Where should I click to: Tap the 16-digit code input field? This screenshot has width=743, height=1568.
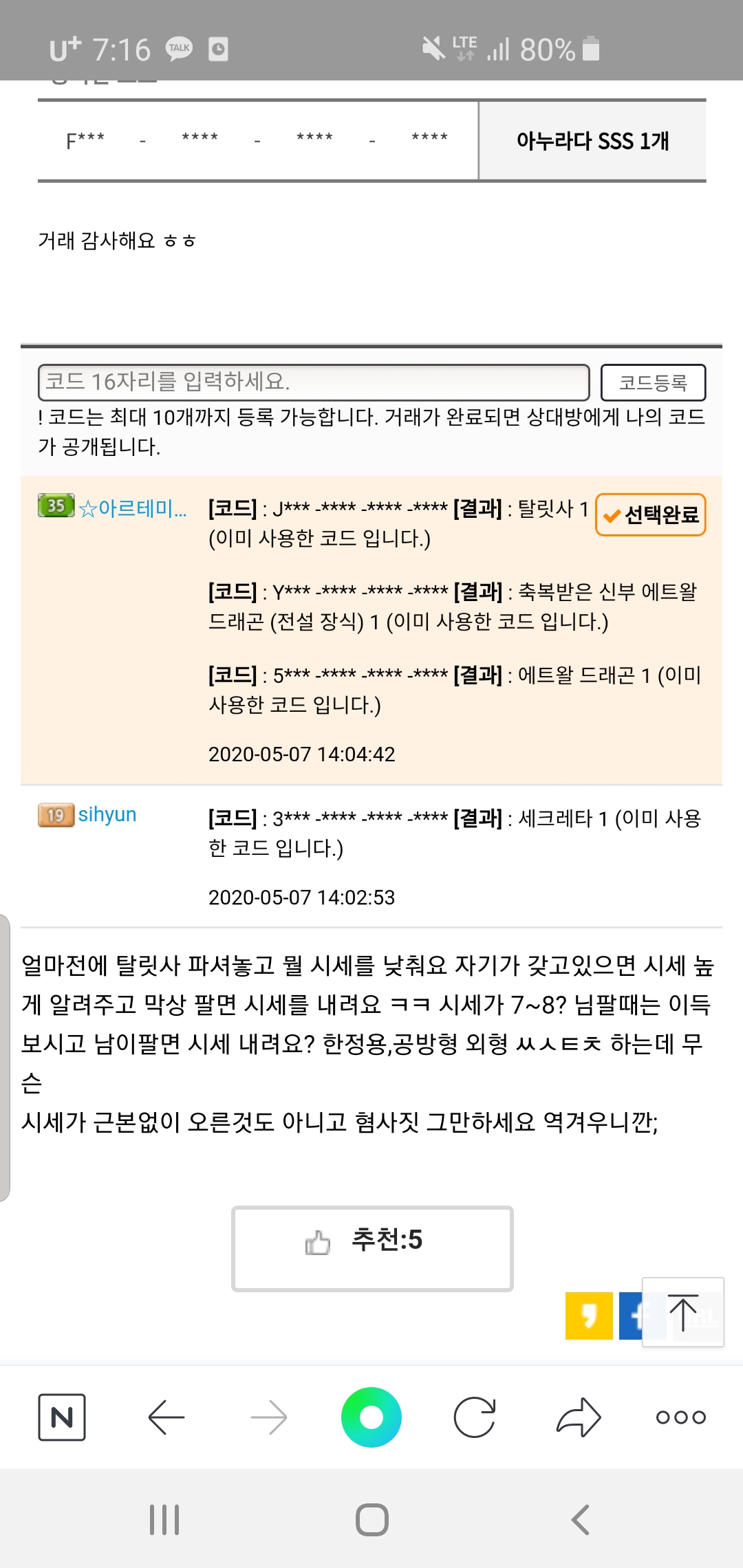pyautogui.click(x=313, y=382)
